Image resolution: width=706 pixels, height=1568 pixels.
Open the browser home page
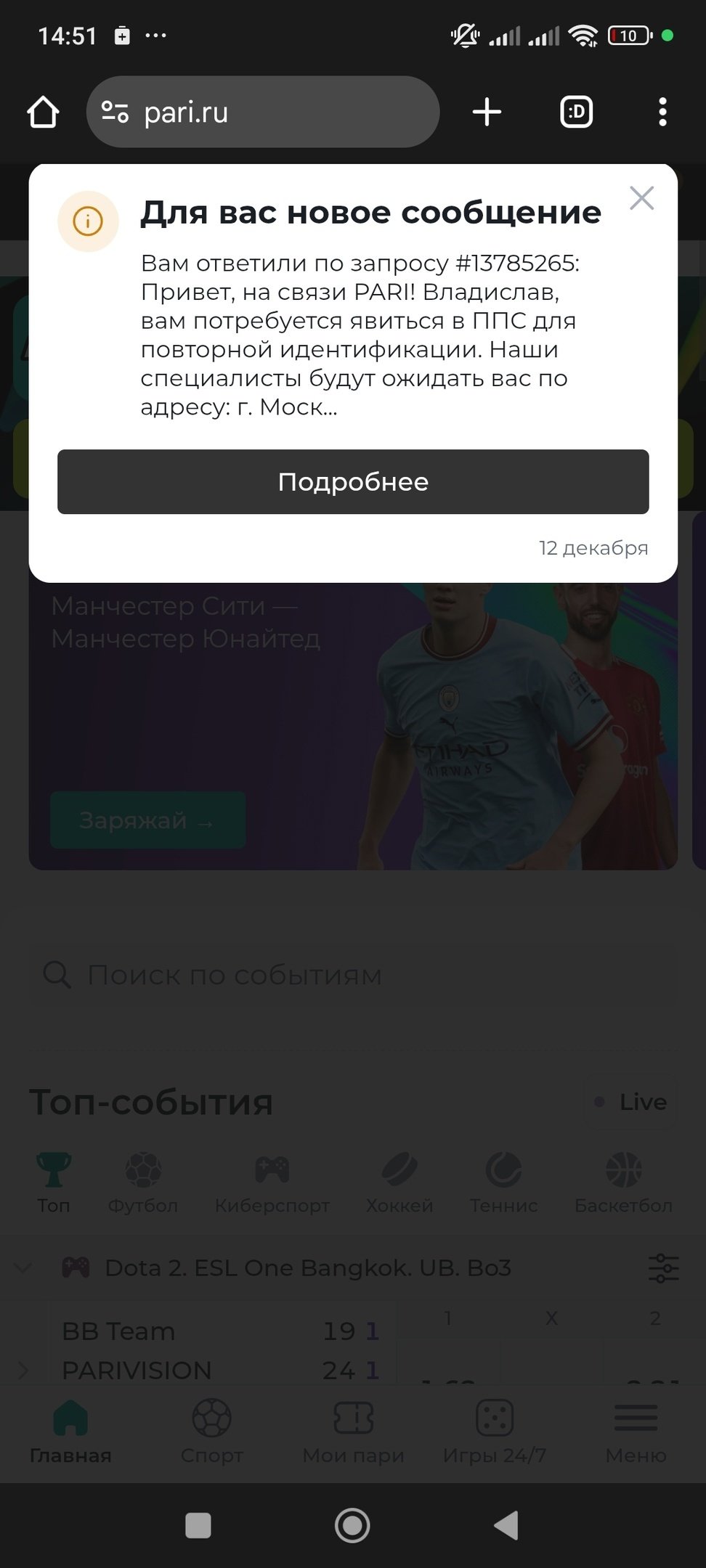(x=43, y=113)
